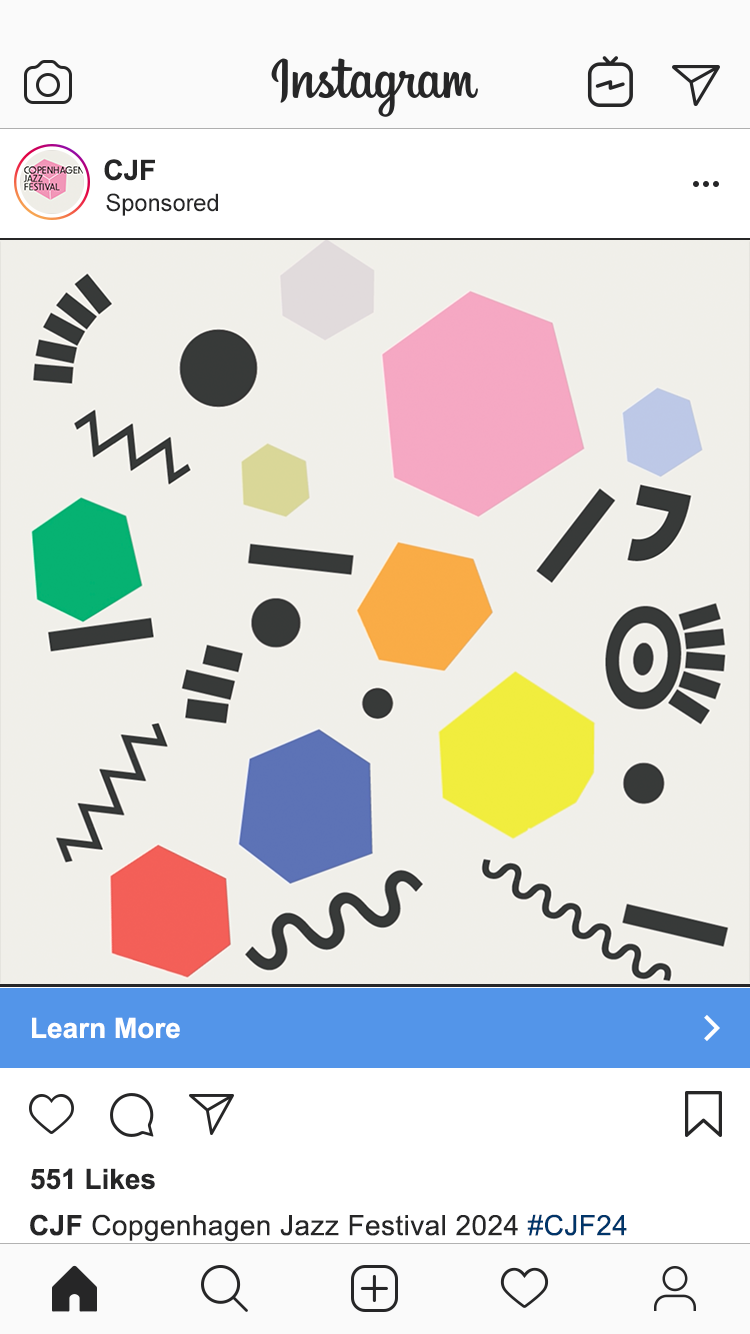Switch to the Profile tab

click(x=675, y=1289)
